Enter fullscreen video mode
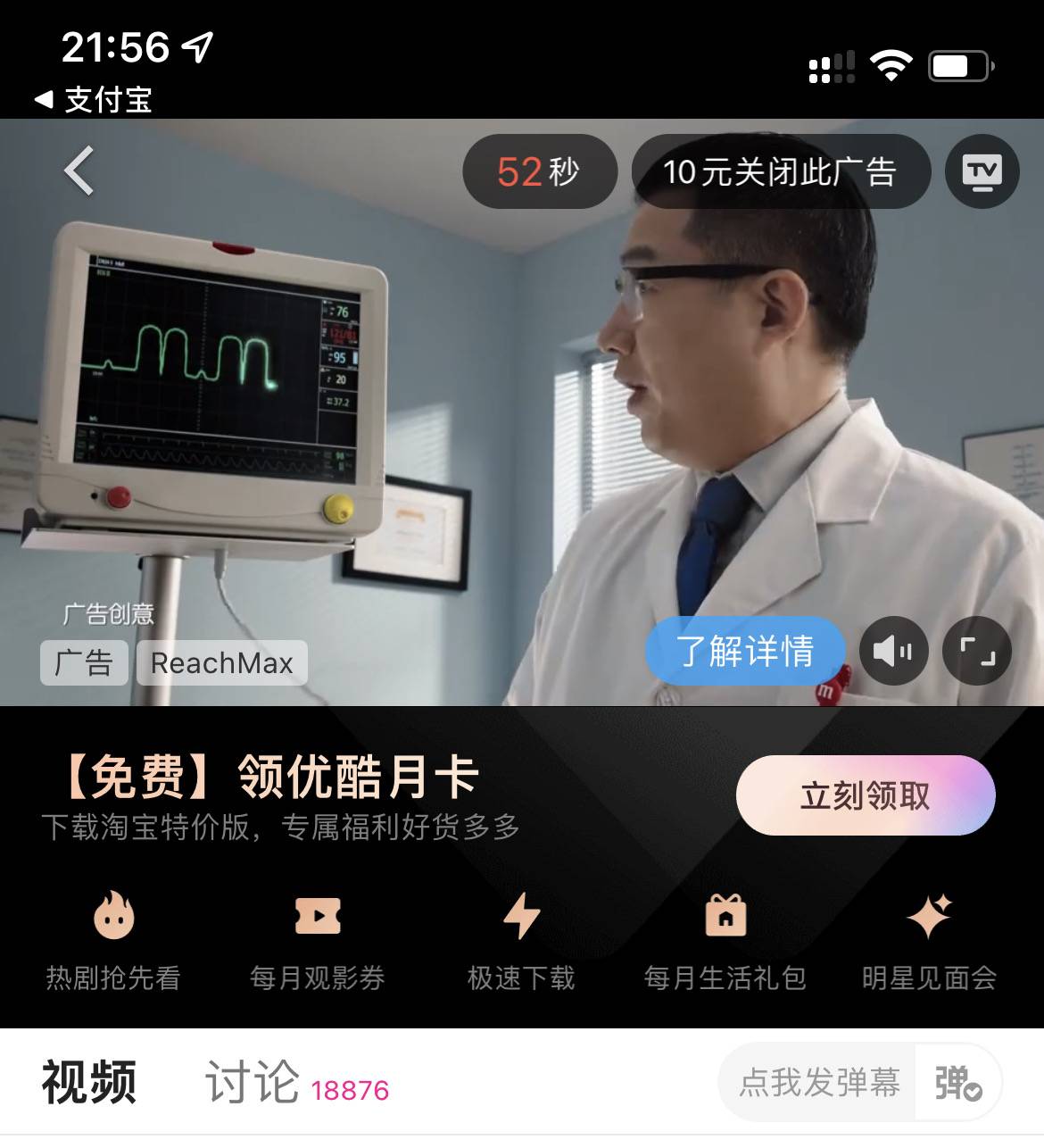Screen dimensions: 1044x1148 (x=977, y=651)
